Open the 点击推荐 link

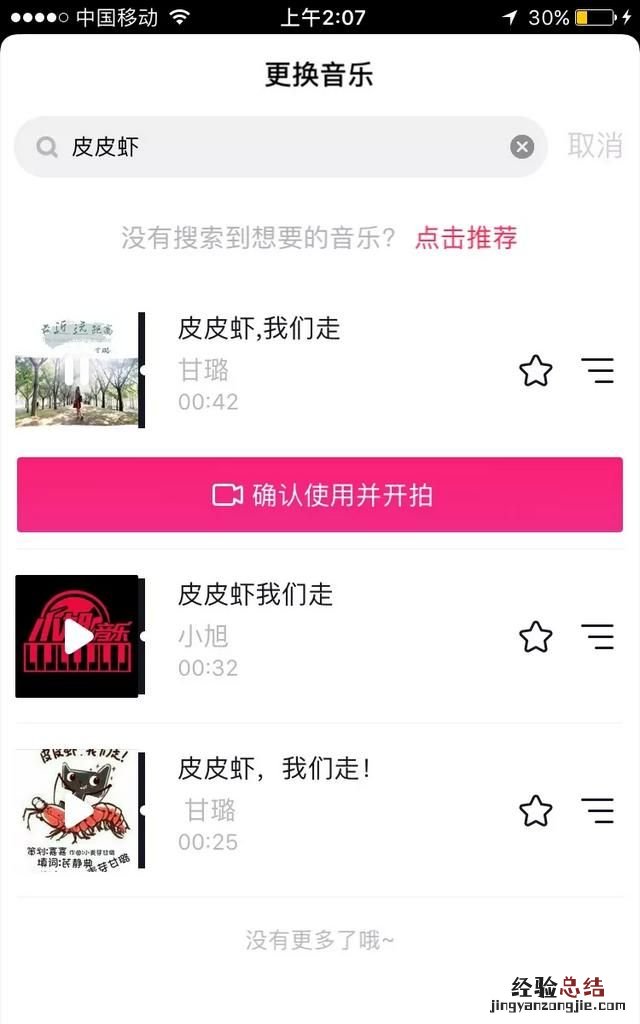pyautogui.click(x=466, y=238)
